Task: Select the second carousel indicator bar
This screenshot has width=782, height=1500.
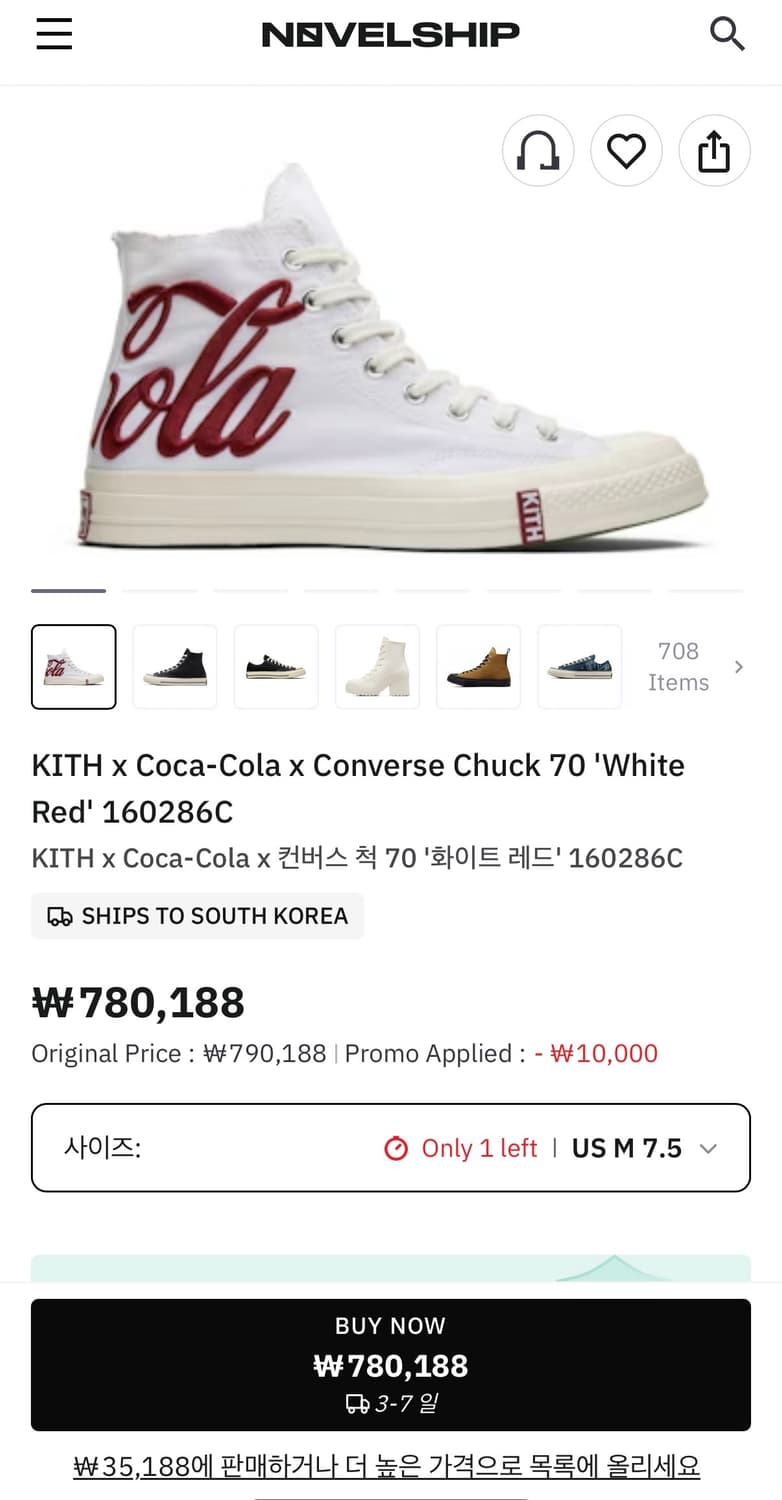Action: pyautogui.click(x=159, y=590)
